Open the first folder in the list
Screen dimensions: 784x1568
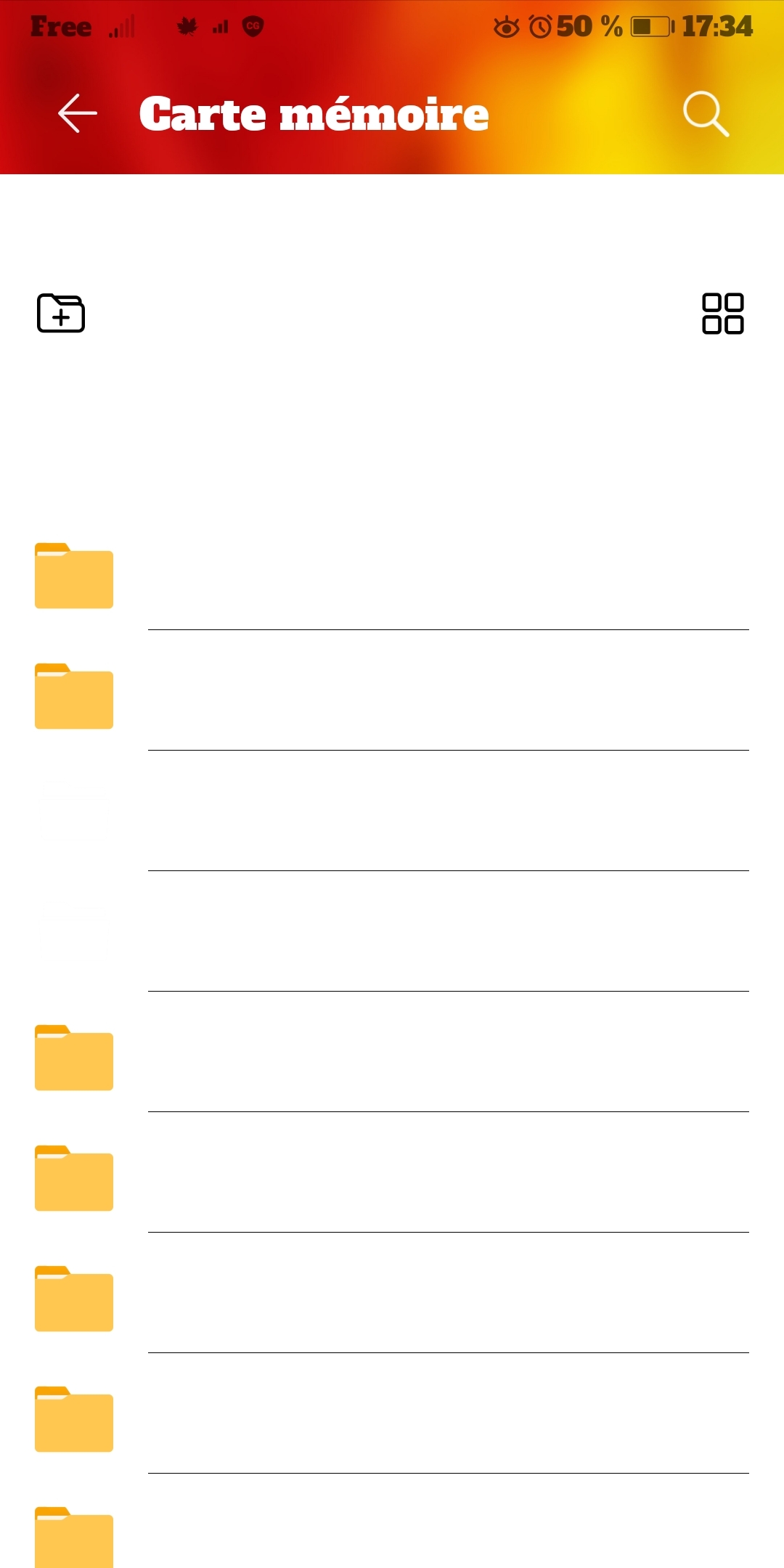pyautogui.click(x=73, y=576)
